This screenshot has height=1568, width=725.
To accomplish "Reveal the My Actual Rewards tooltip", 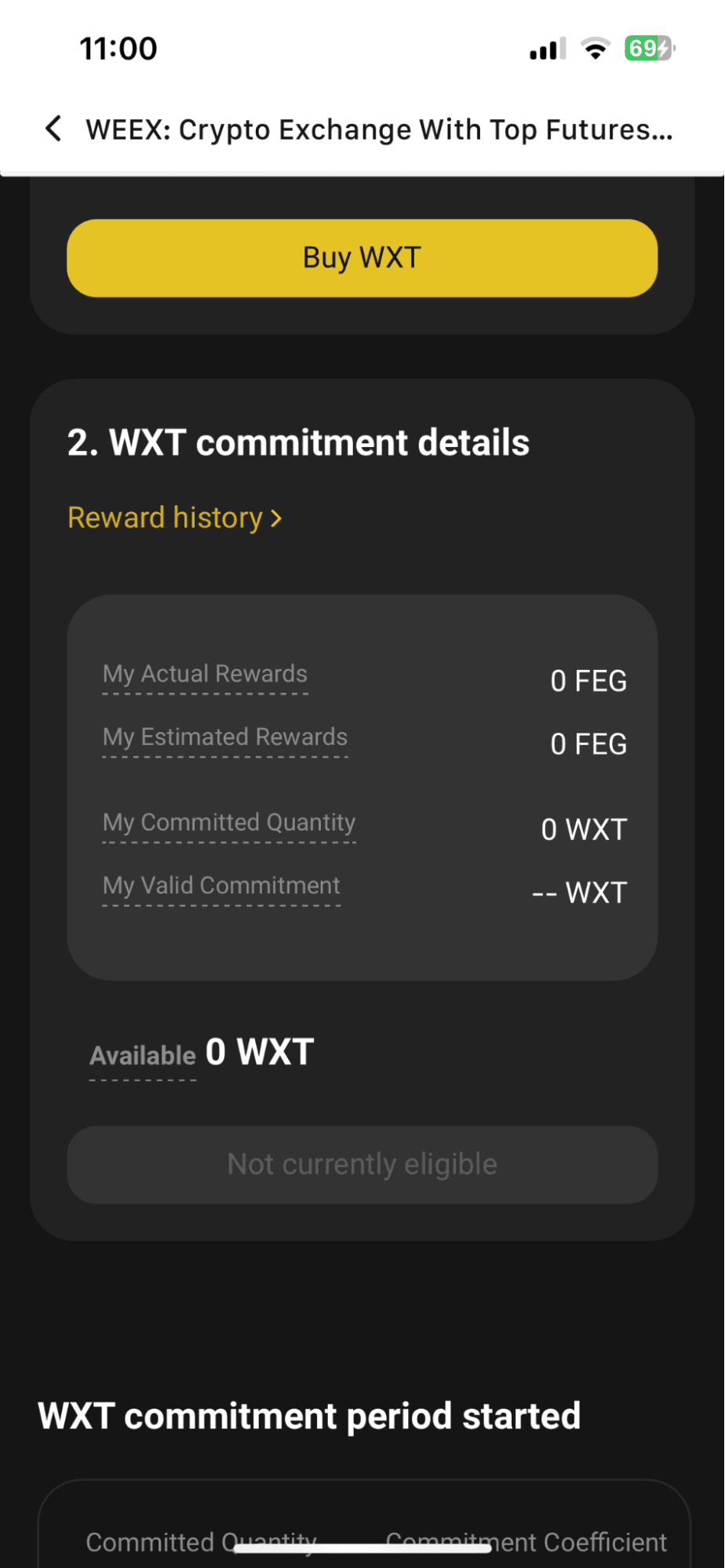I will click(204, 675).
